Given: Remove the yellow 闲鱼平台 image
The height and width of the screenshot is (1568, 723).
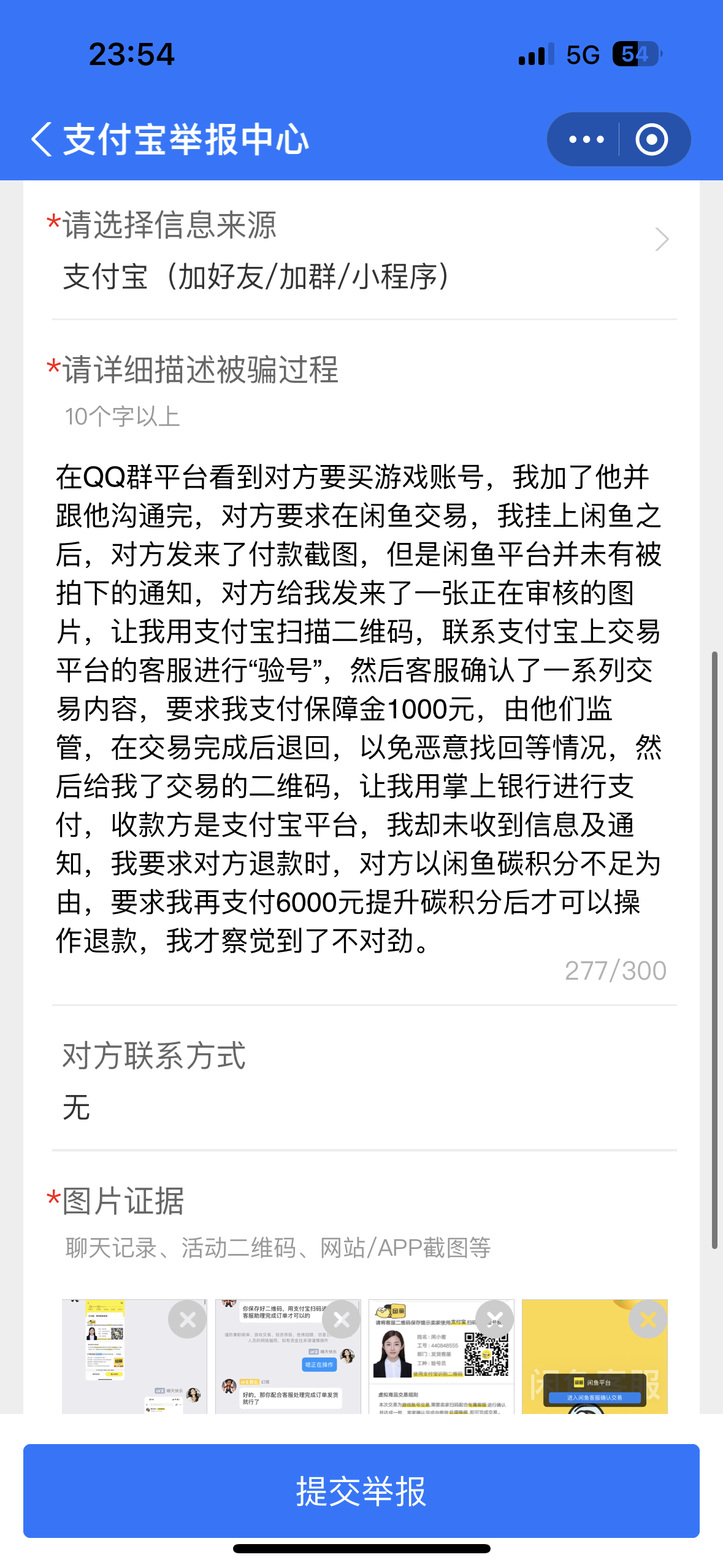Looking at the screenshot, I should [648, 1319].
